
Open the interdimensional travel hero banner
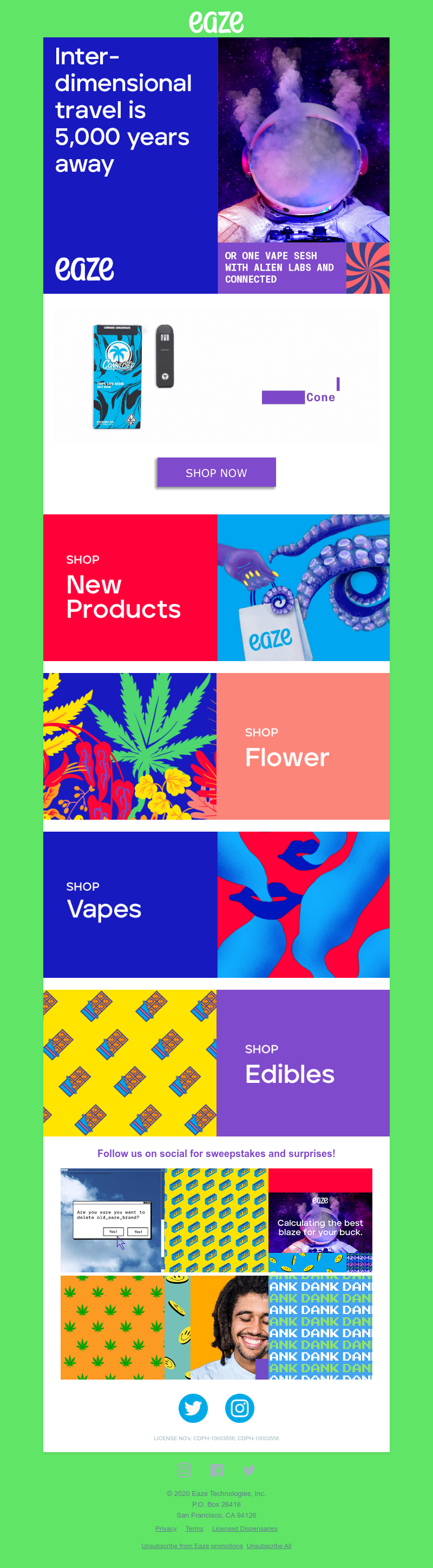[216, 166]
